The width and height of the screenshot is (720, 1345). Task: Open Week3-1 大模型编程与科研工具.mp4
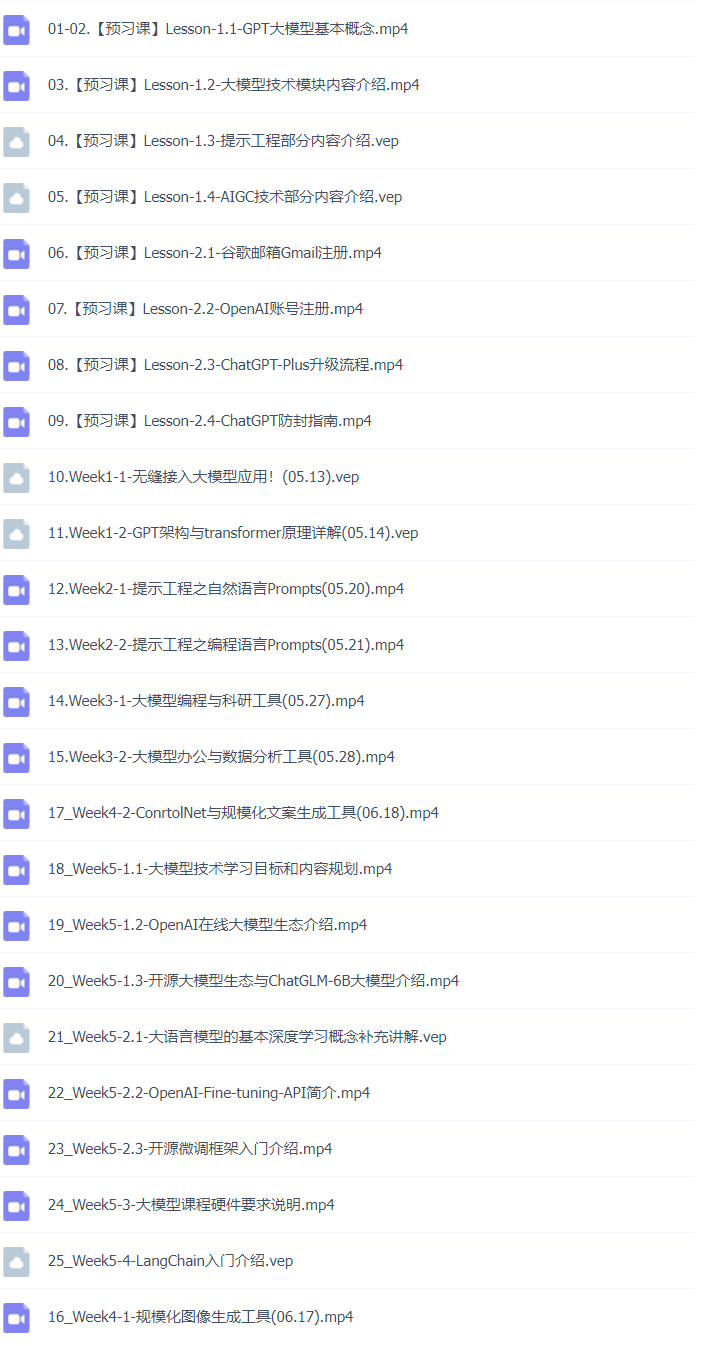206,701
